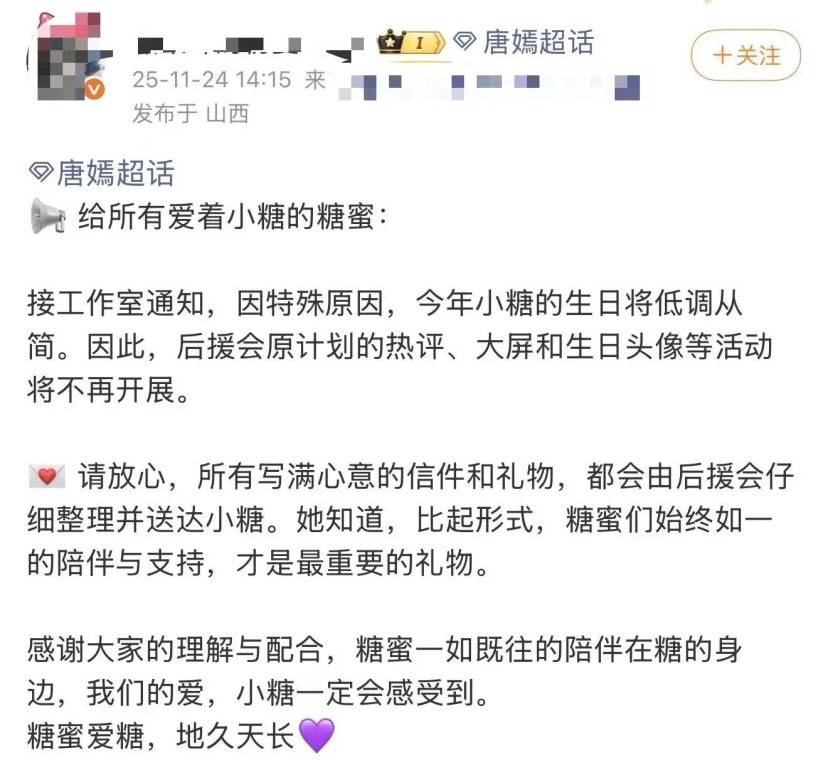
Task: Follow this poster with the 关注 button
Action: pyautogui.click(x=745, y=55)
